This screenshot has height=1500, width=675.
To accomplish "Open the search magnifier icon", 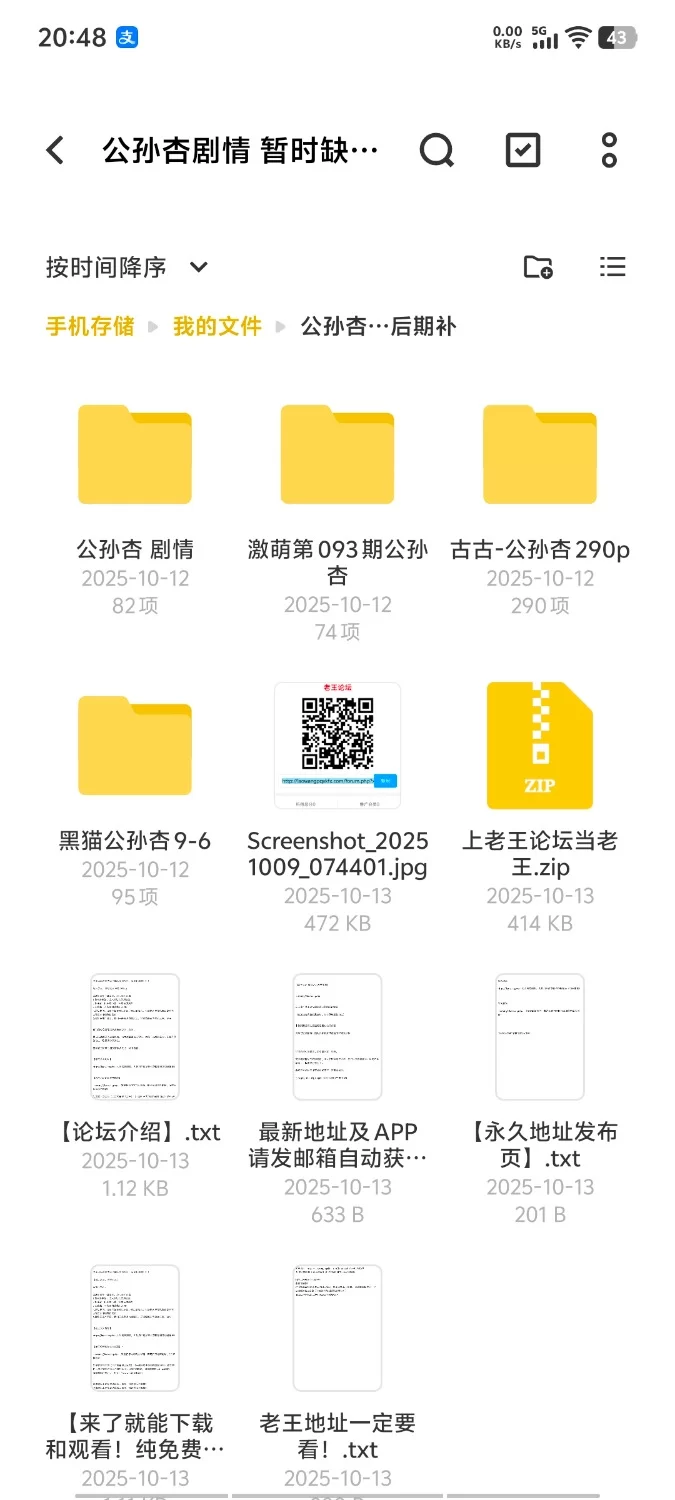I will pos(436,150).
